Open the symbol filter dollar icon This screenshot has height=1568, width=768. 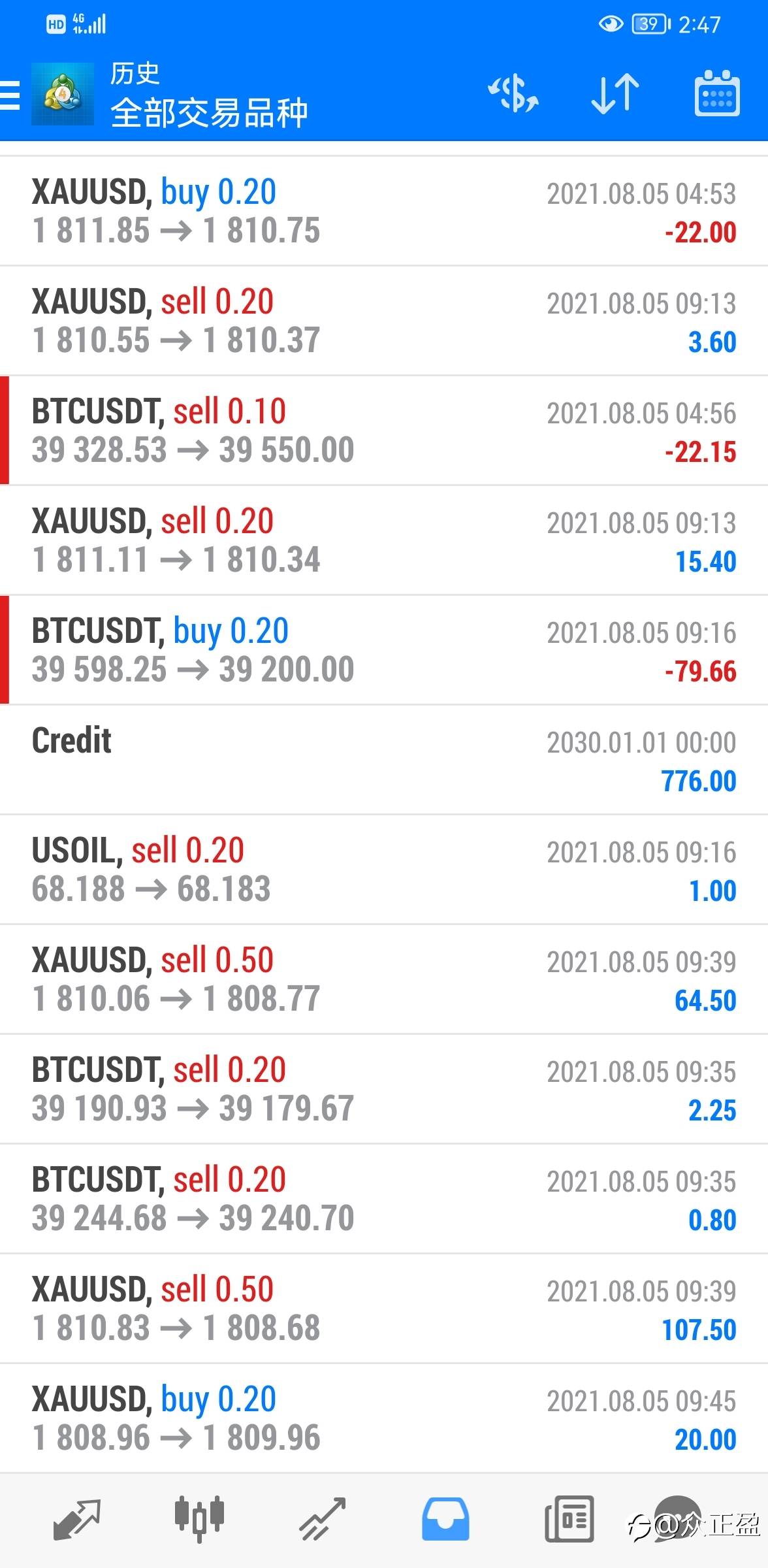point(513,93)
